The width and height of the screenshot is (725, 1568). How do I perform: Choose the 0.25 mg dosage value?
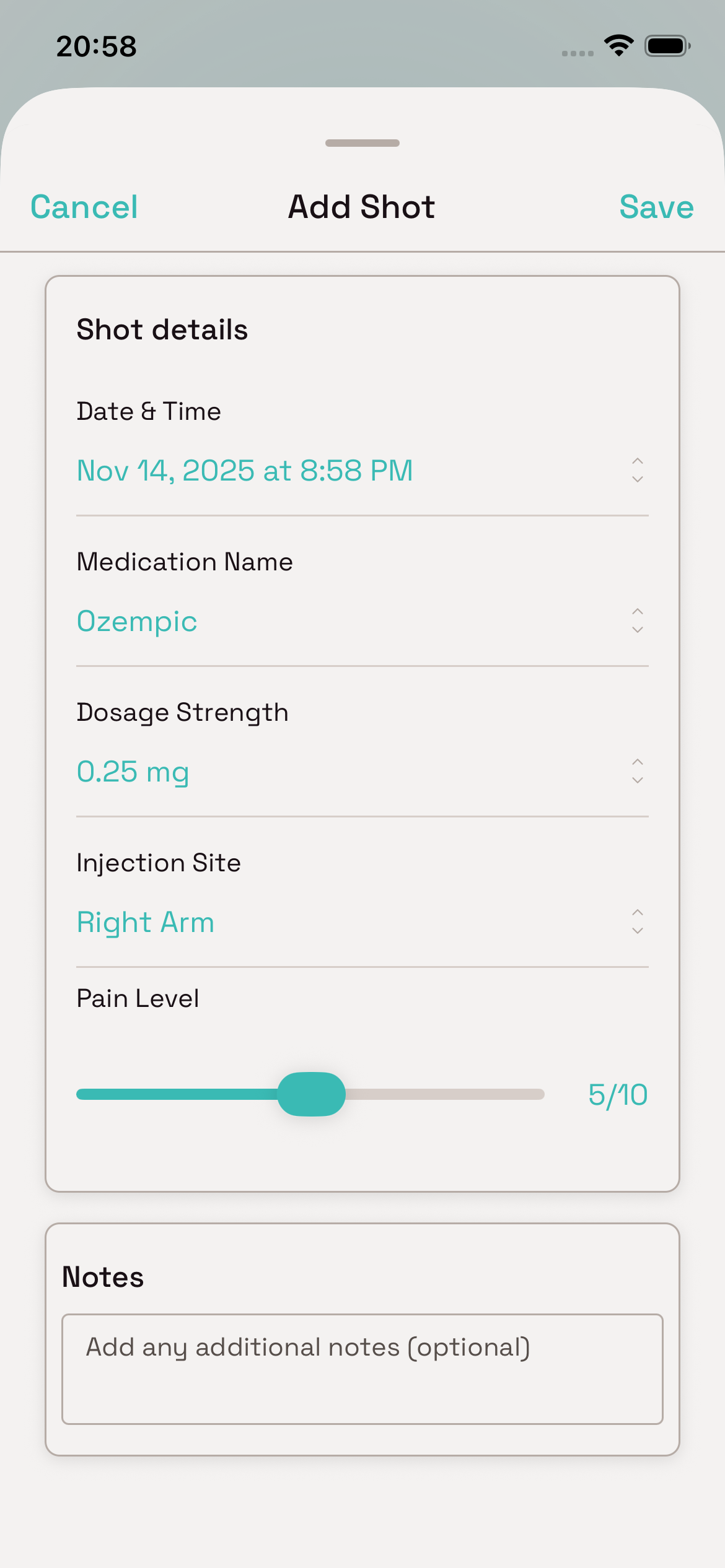132,772
